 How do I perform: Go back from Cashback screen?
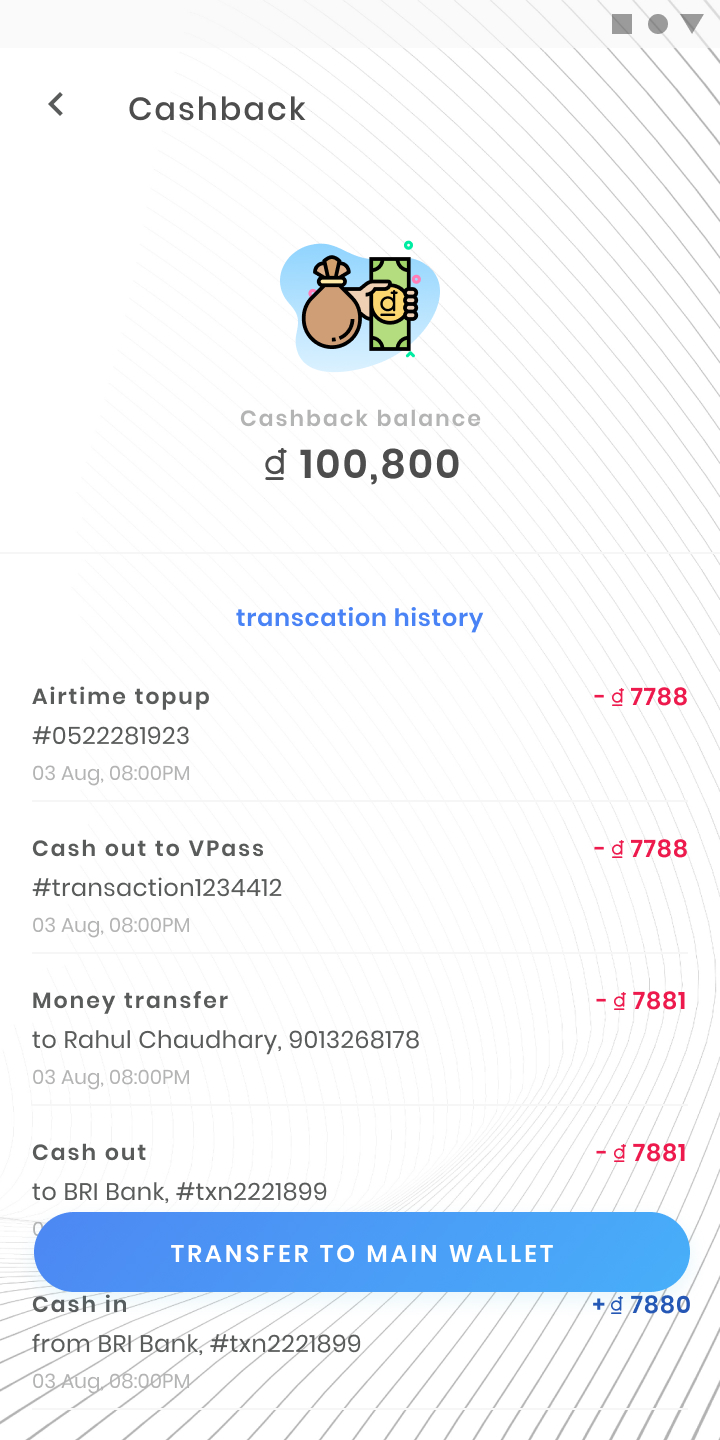tap(56, 104)
